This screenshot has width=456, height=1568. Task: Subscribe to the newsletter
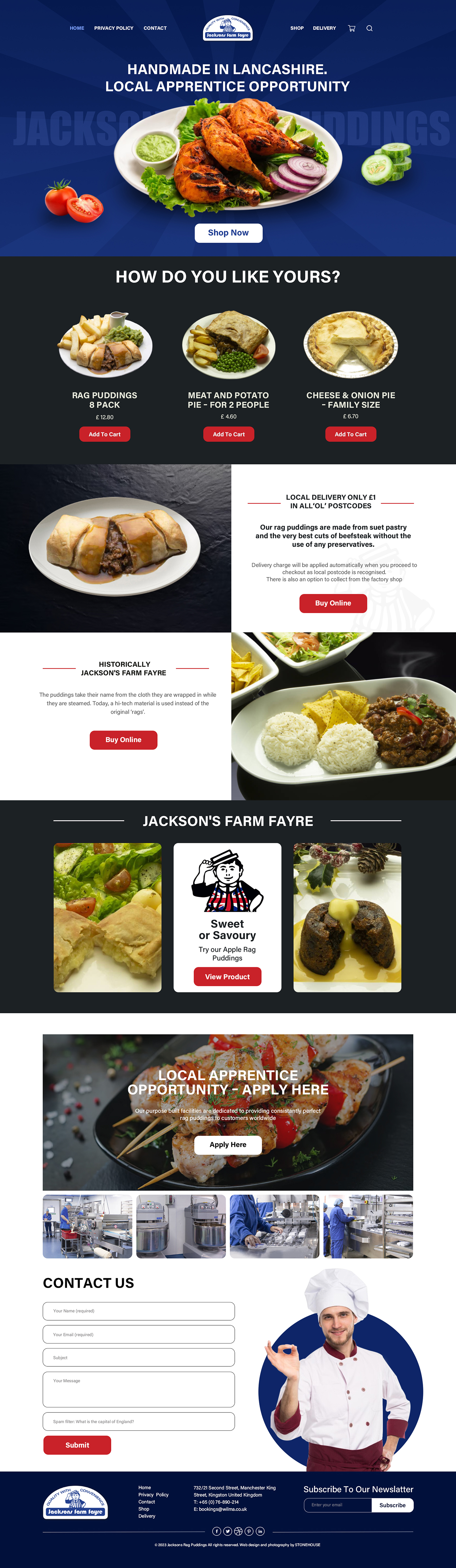(x=392, y=1505)
